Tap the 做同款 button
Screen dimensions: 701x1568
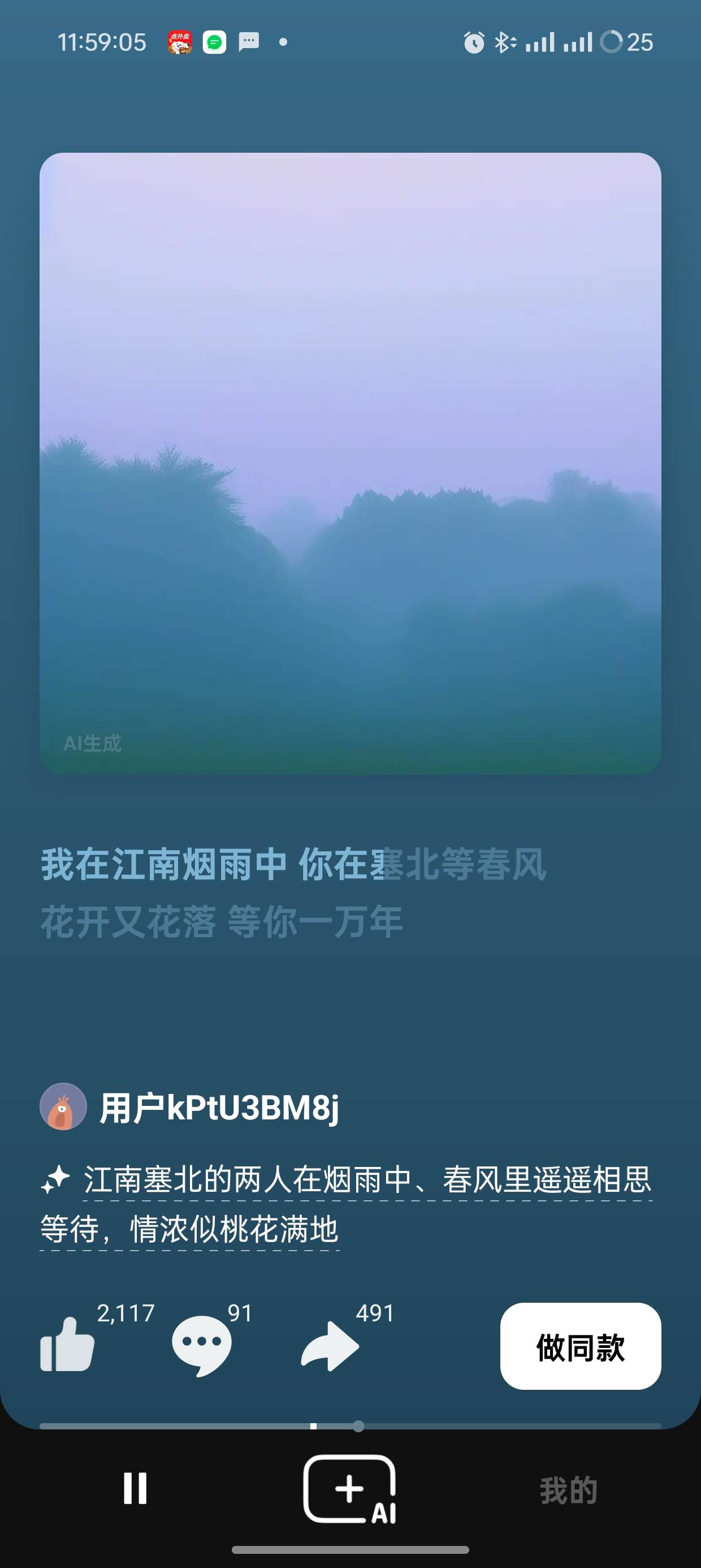click(x=580, y=1346)
